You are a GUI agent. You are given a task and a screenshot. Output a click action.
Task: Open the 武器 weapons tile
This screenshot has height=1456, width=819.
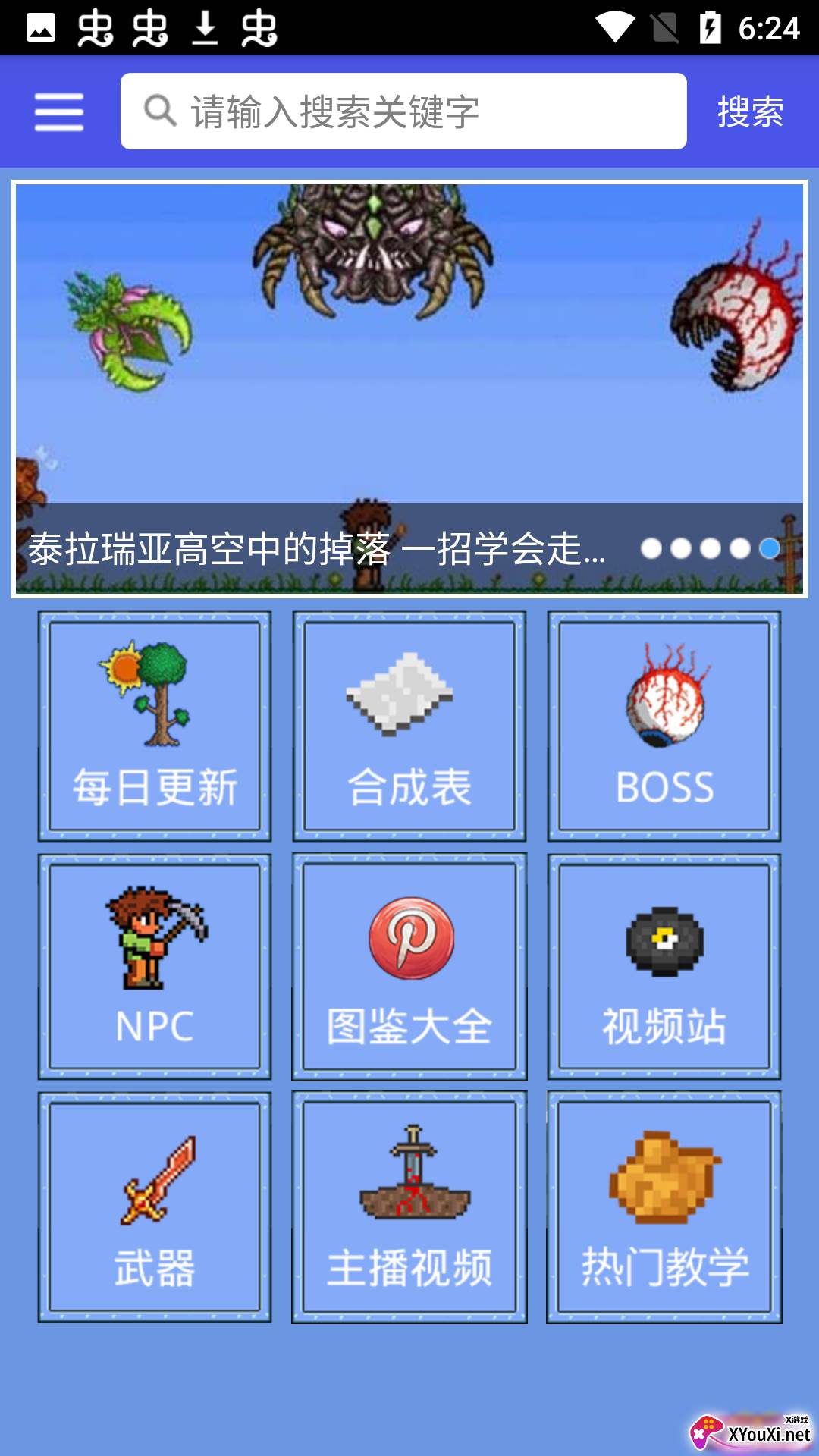[x=155, y=1207]
